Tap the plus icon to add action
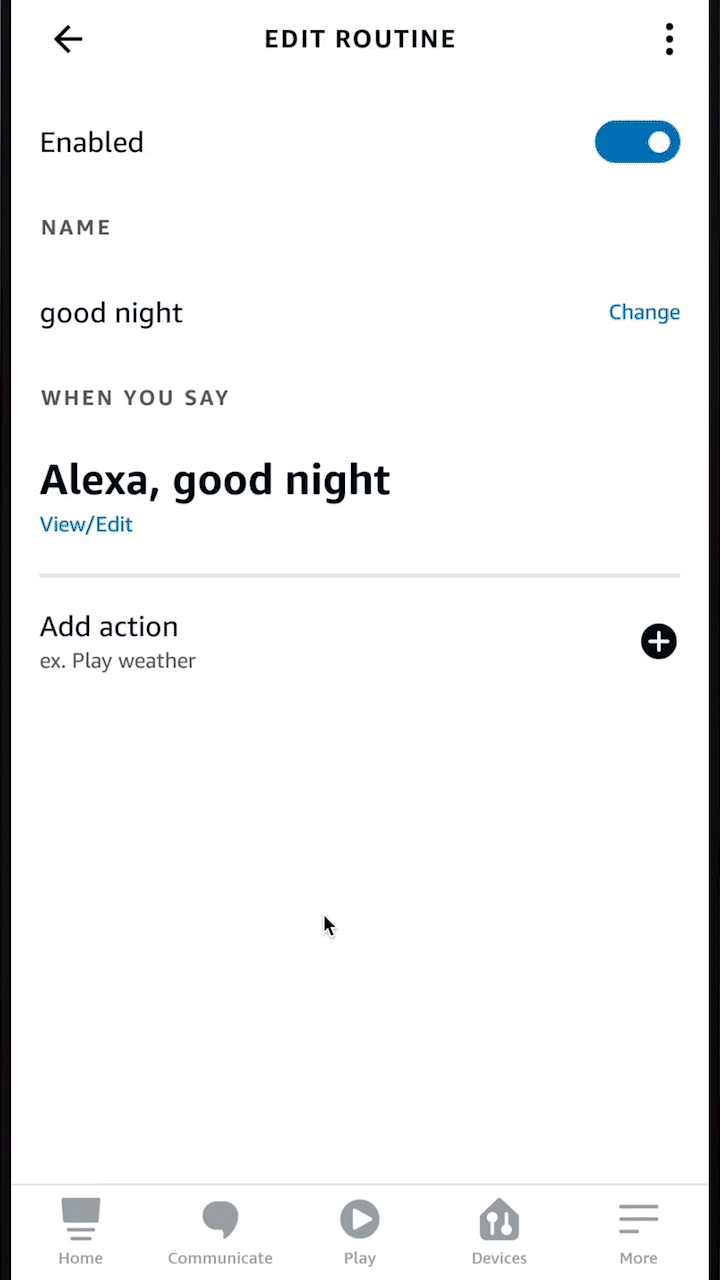 coord(658,641)
